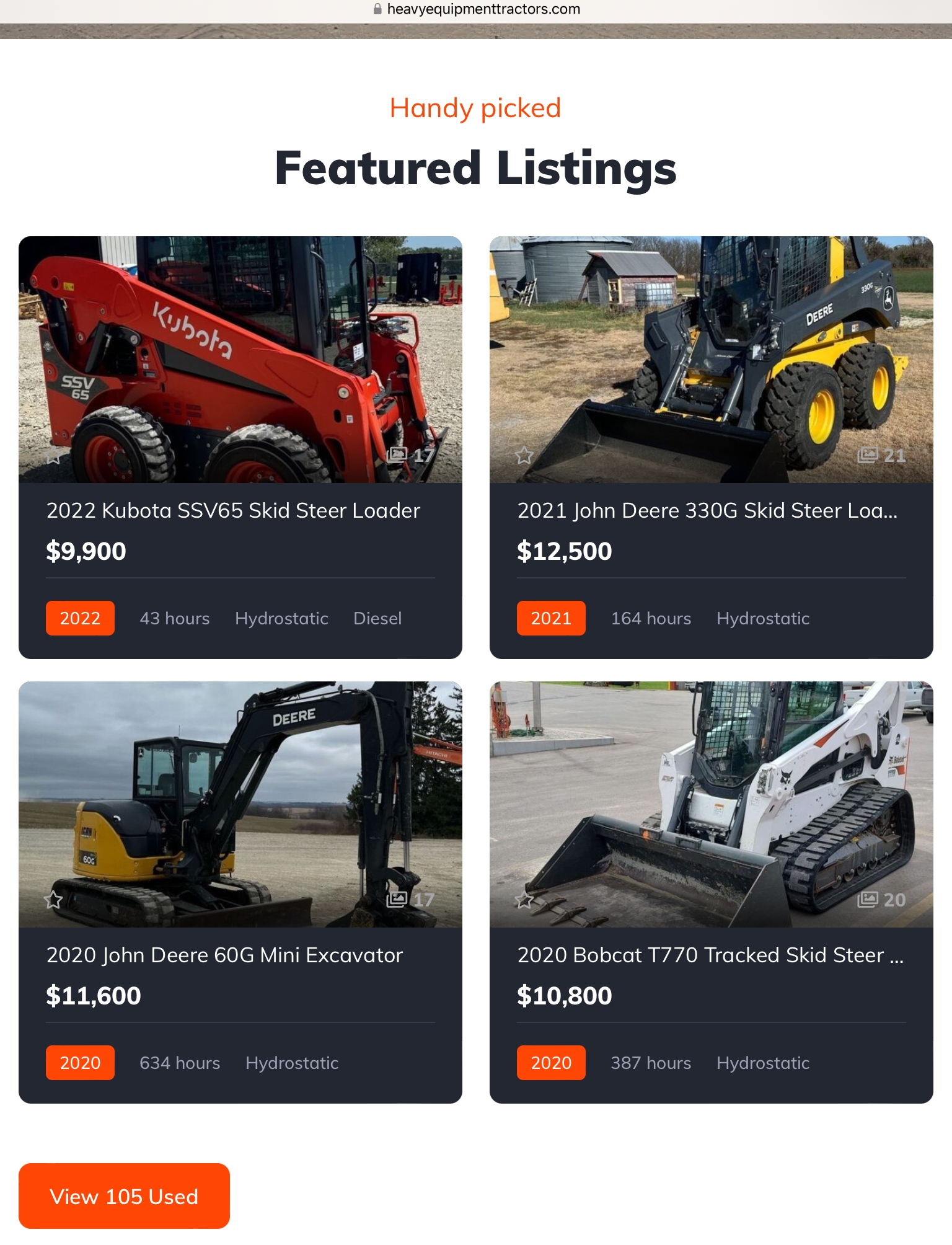Tap the View 105 Used button
Screen dimensions: 952x1245
click(124, 1196)
